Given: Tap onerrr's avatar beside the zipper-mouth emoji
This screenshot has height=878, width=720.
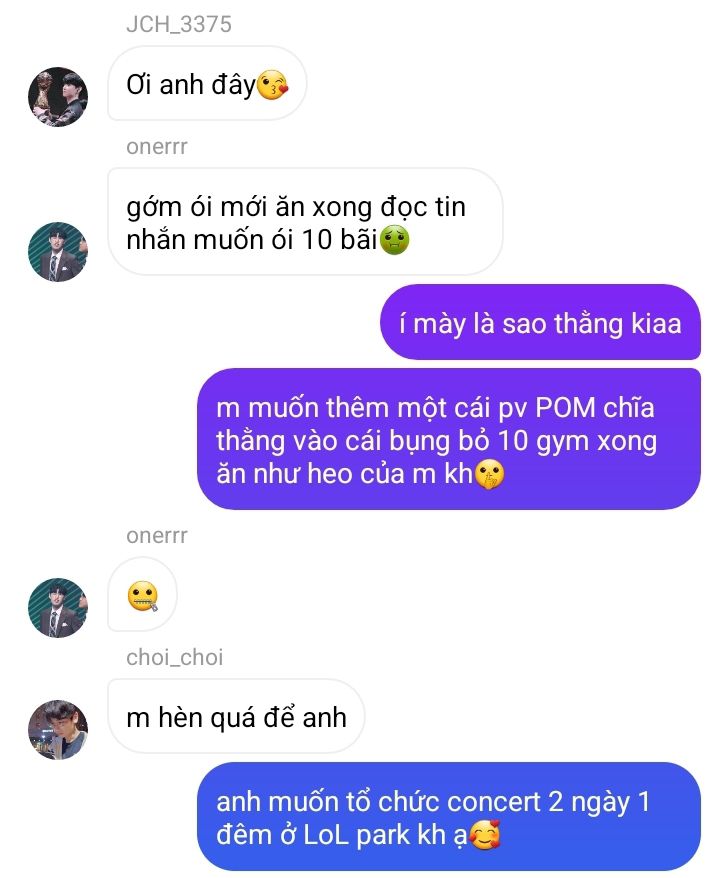Looking at the screenshot, I should pos(58,608).
